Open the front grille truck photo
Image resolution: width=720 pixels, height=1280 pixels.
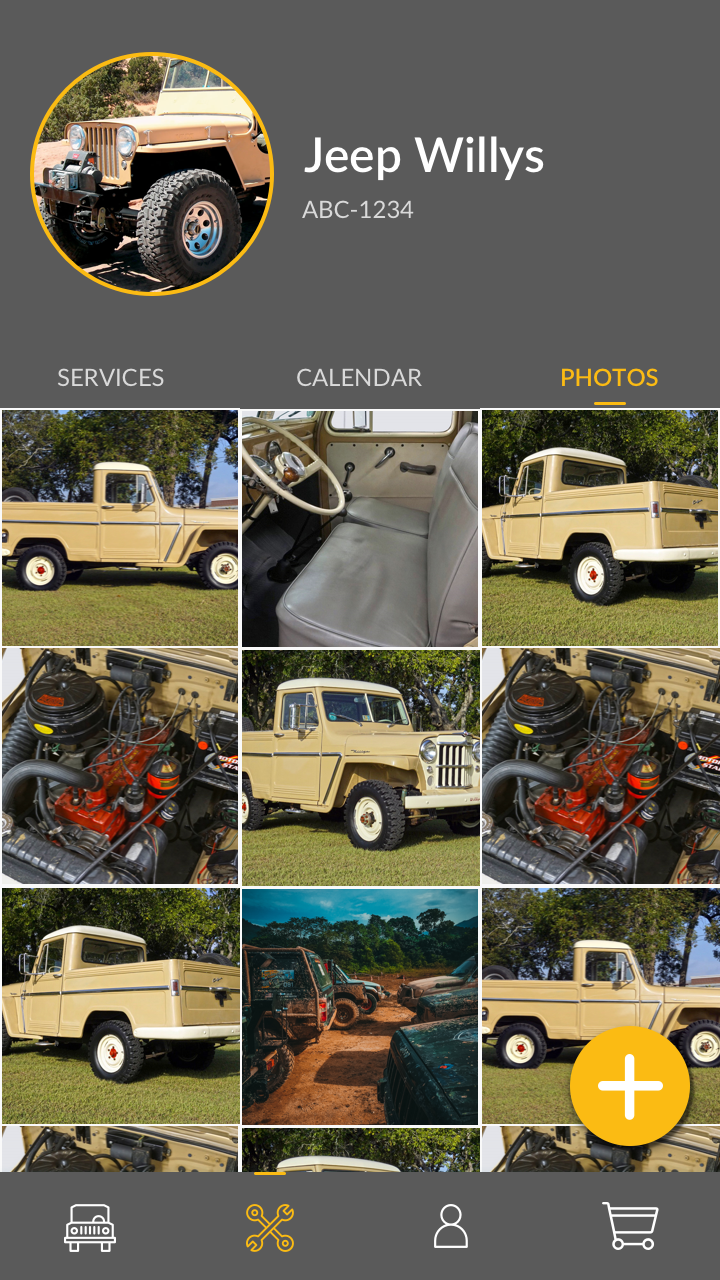tap(360, 767)
